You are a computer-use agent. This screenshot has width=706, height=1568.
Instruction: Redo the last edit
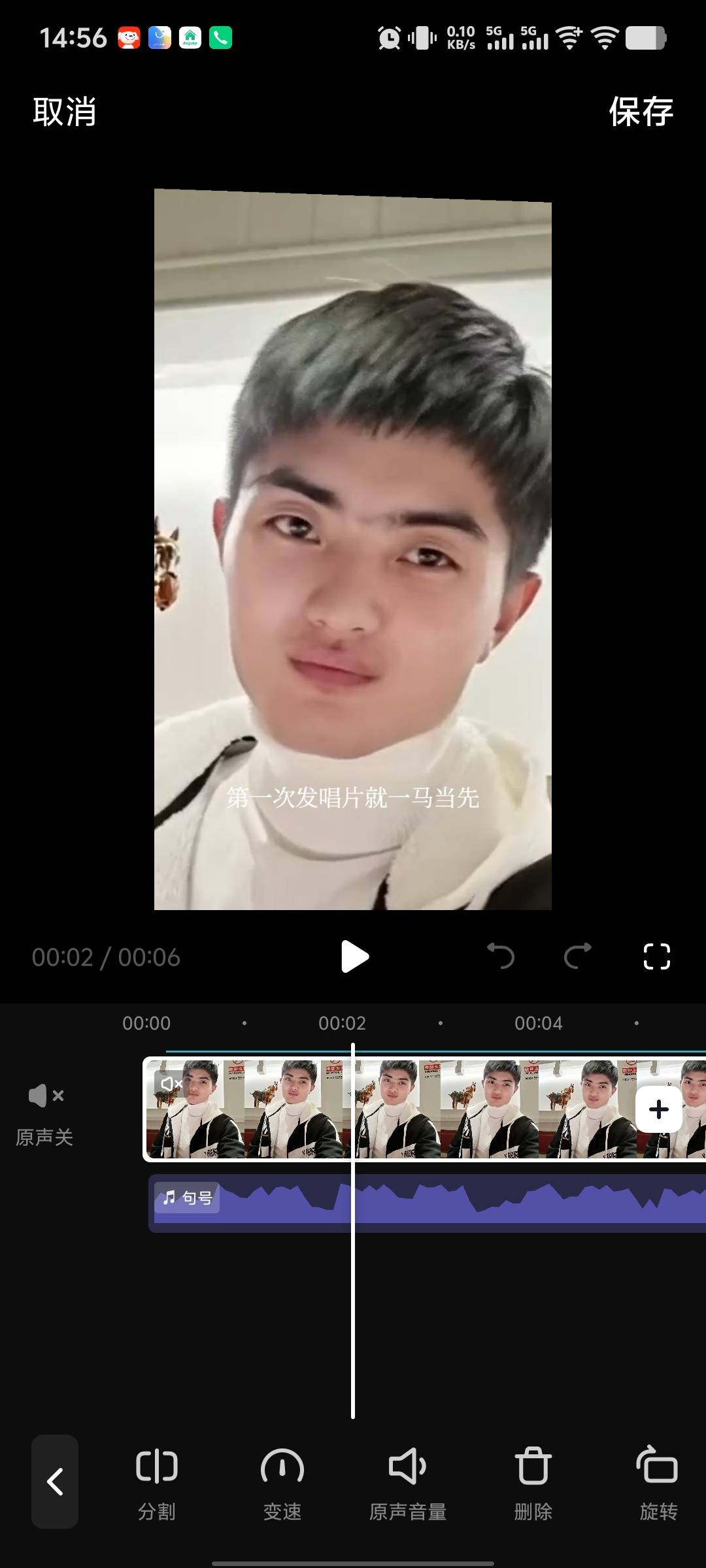(x=578, y=957)
